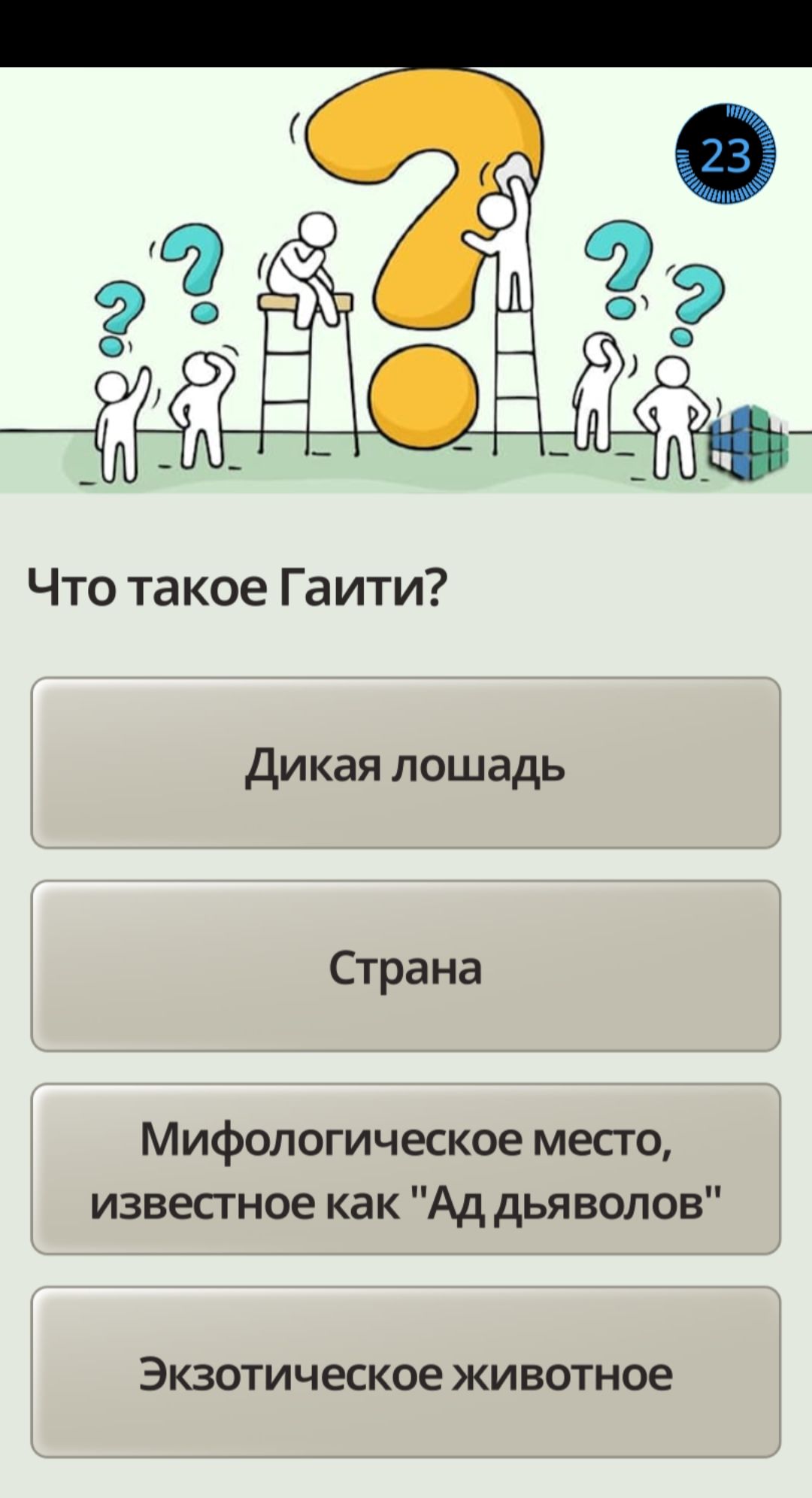The image size is (812, 1498).
Task: Tap the "Экзотическое животное" answer
Action: tap(405, 1372)
